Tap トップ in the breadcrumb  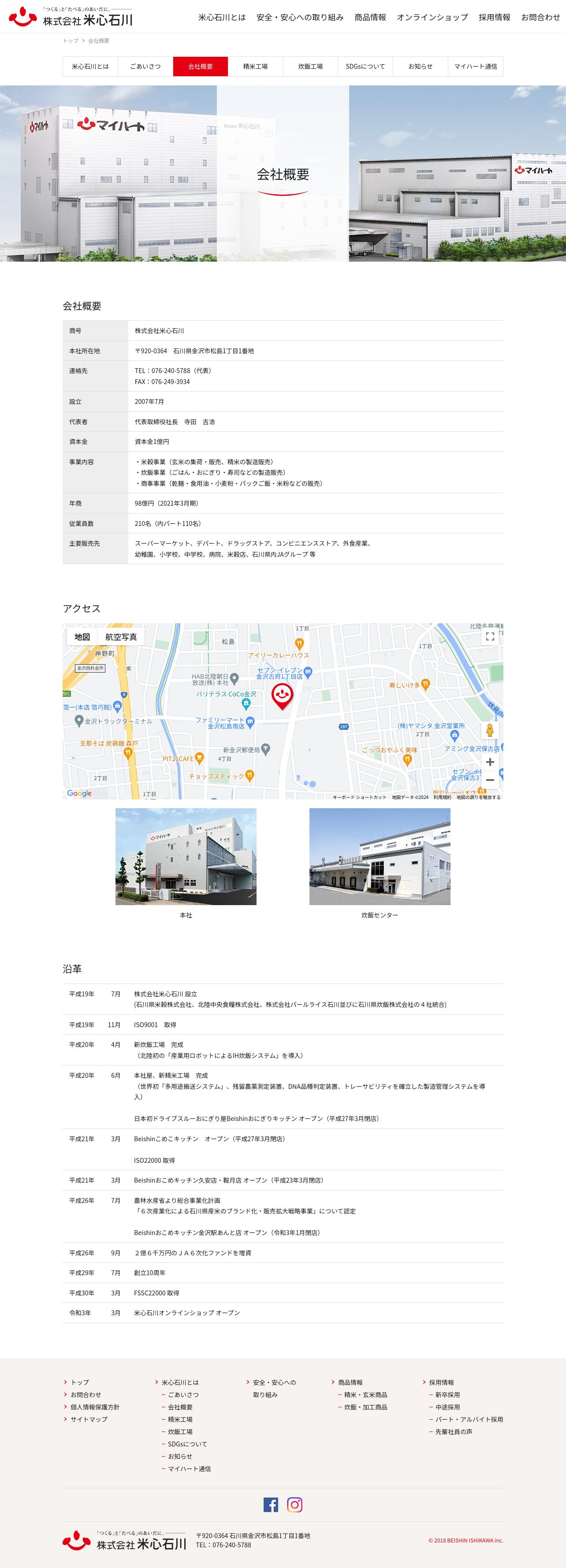[x=71, y=41]
